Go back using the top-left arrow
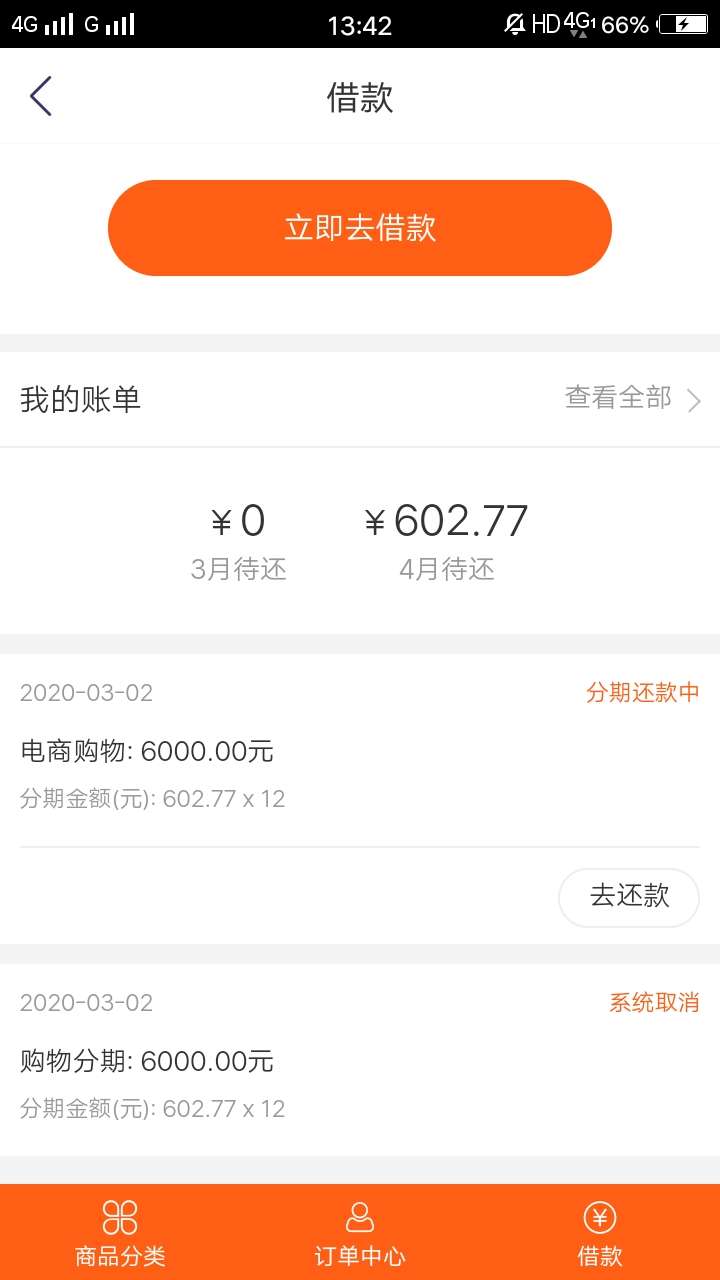The image size is (720, 1280). click(x=40, y=97)
